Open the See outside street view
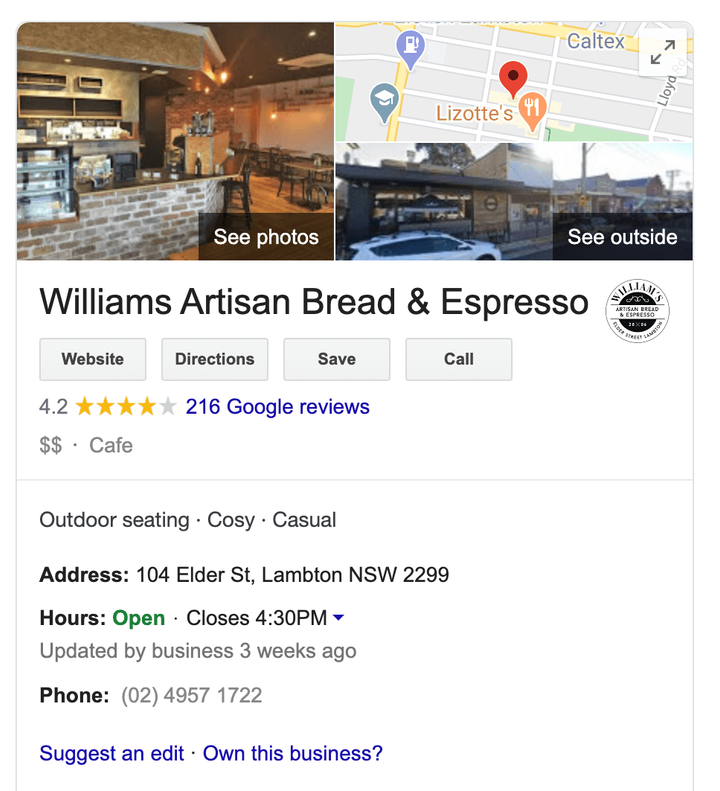 point(514,201)
